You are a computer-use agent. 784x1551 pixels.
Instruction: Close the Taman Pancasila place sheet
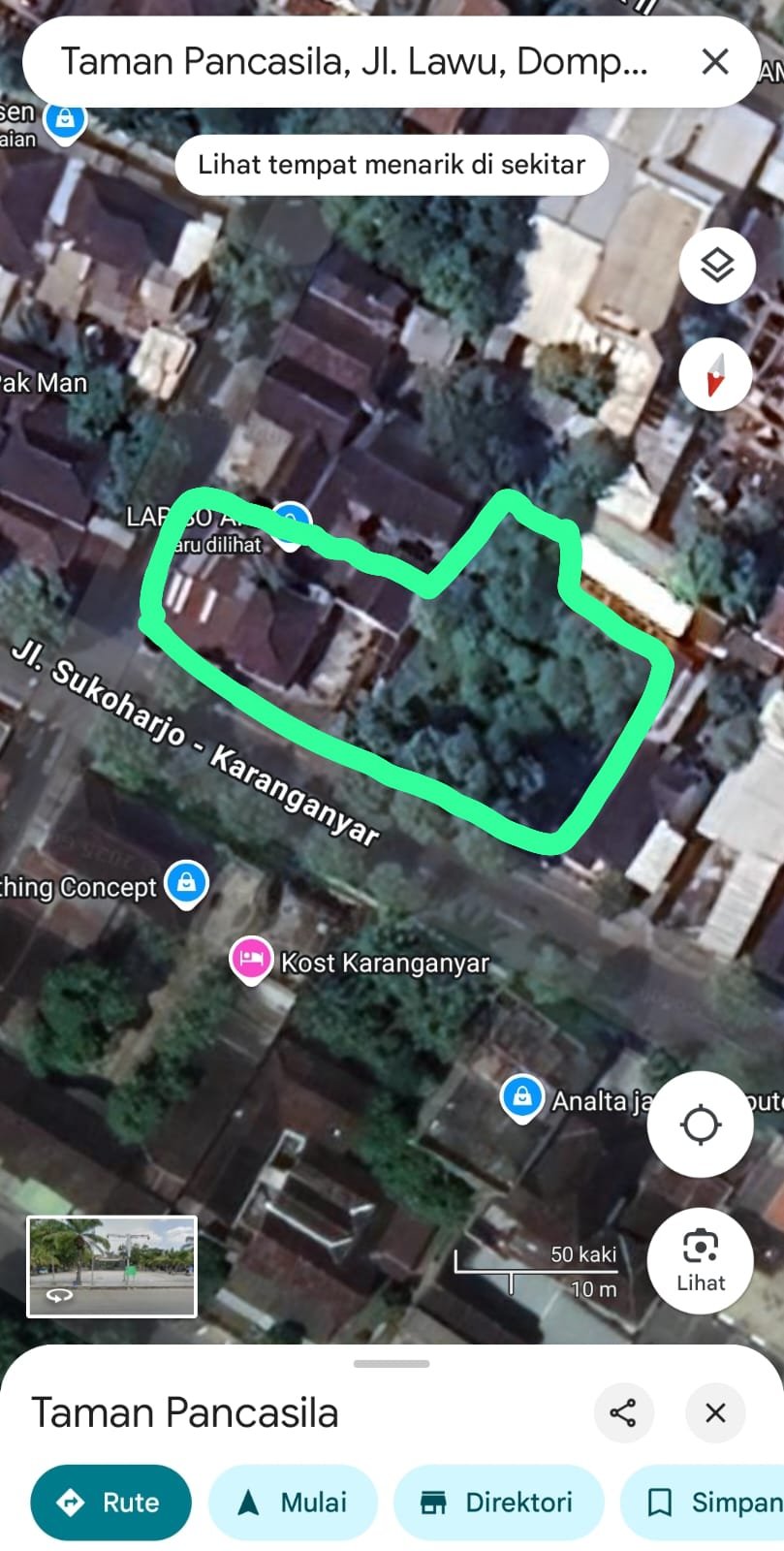click(x=715, y=1412)
